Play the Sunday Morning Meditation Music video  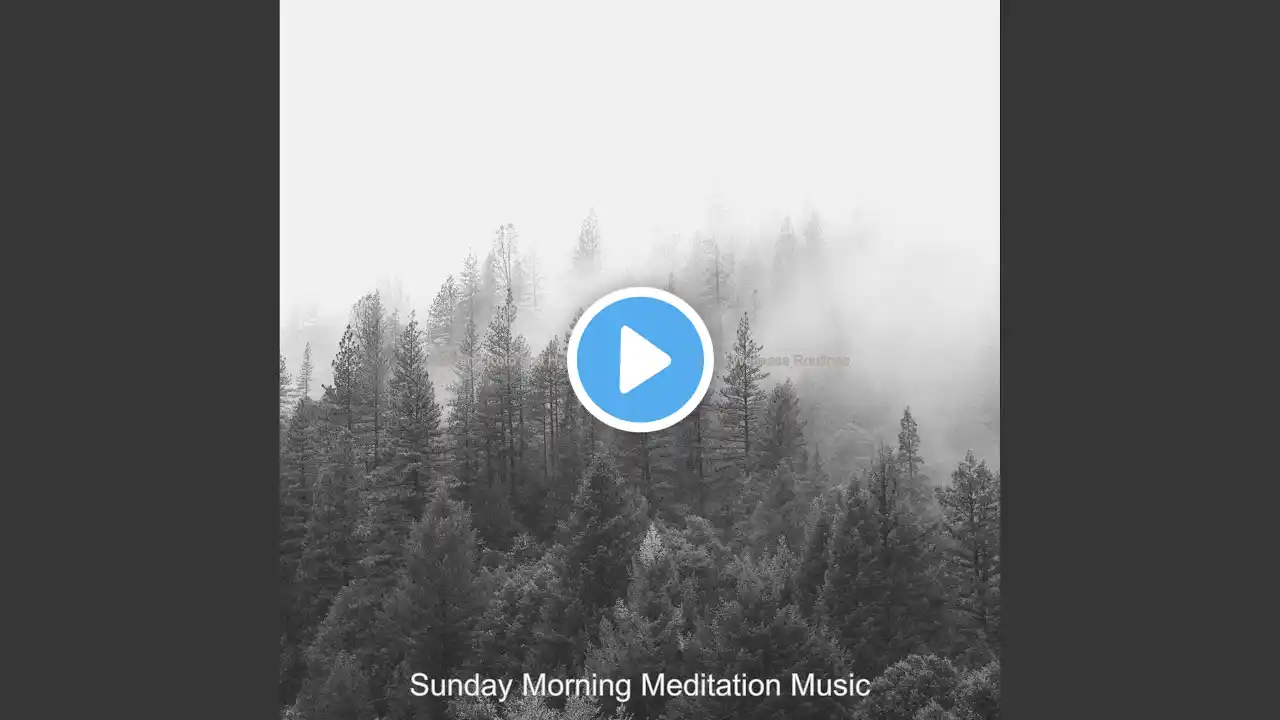(640, 360)
